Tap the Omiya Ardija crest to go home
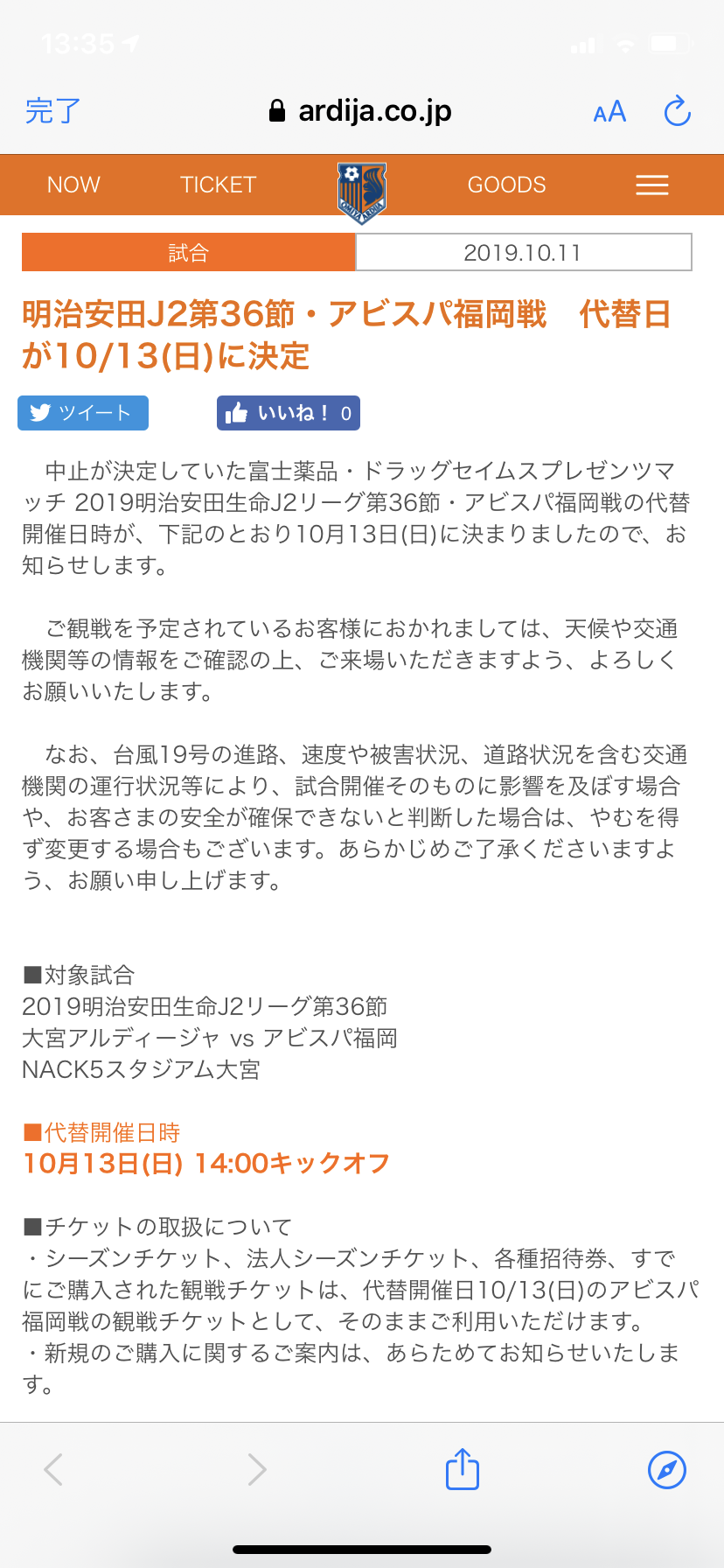724x1568 pixels. [361, 192]
